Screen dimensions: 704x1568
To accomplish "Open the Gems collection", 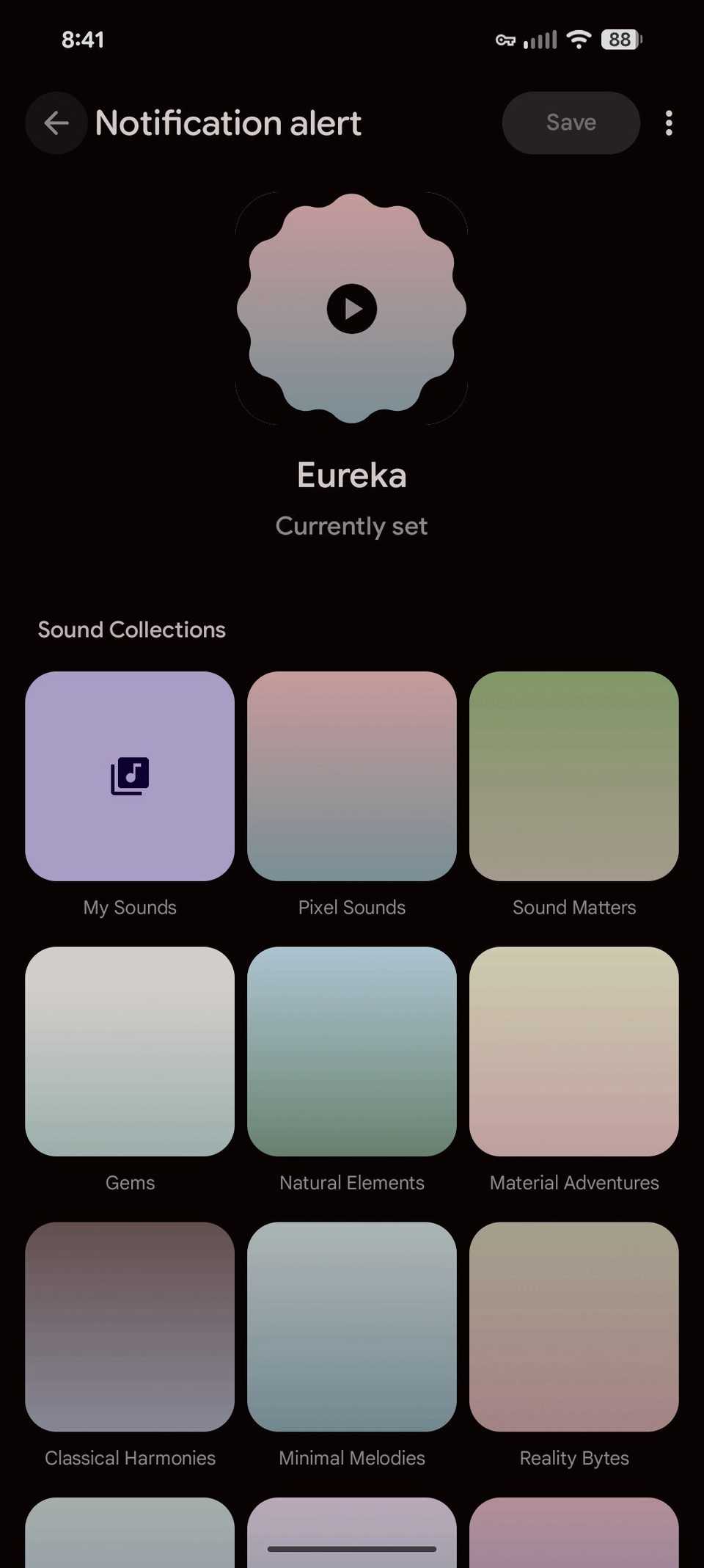I will 130,1051.
